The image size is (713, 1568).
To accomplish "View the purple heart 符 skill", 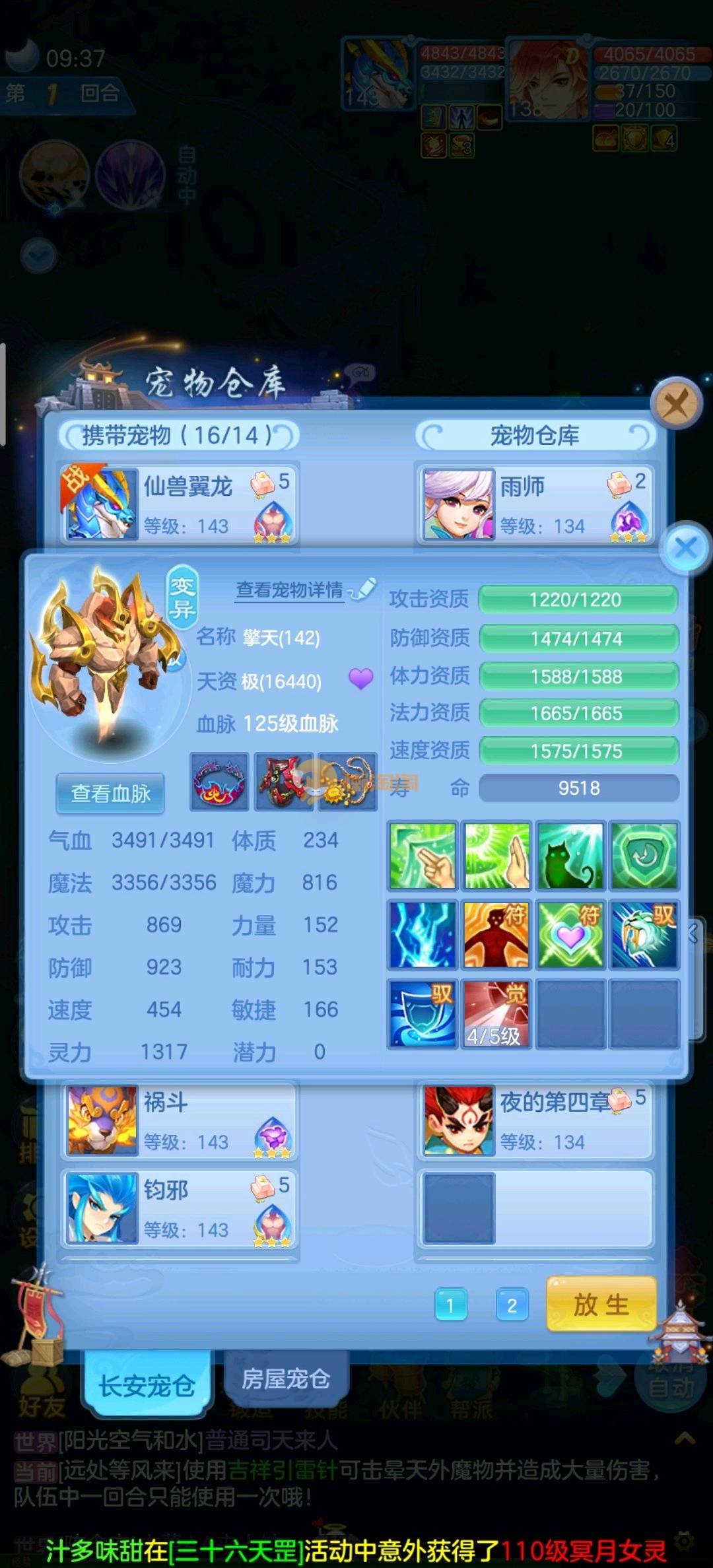I will [x=570, y=935].
